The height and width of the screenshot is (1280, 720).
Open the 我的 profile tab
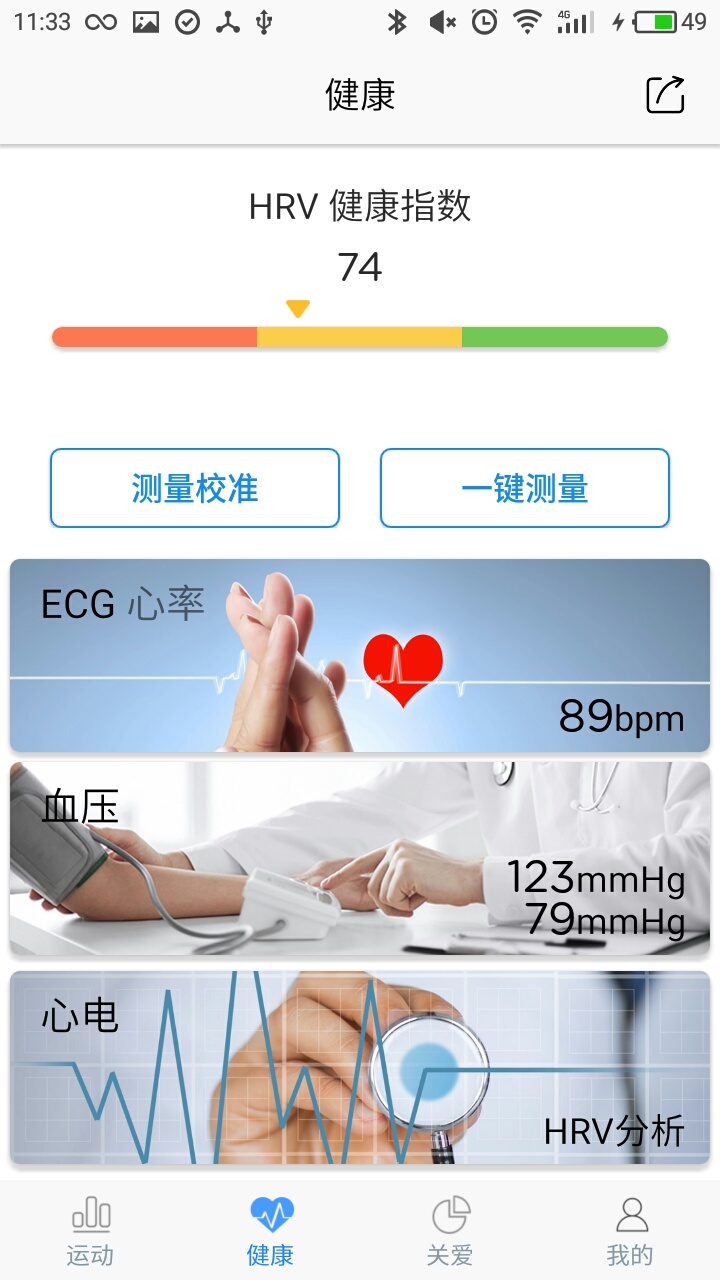pos(630,1231)
